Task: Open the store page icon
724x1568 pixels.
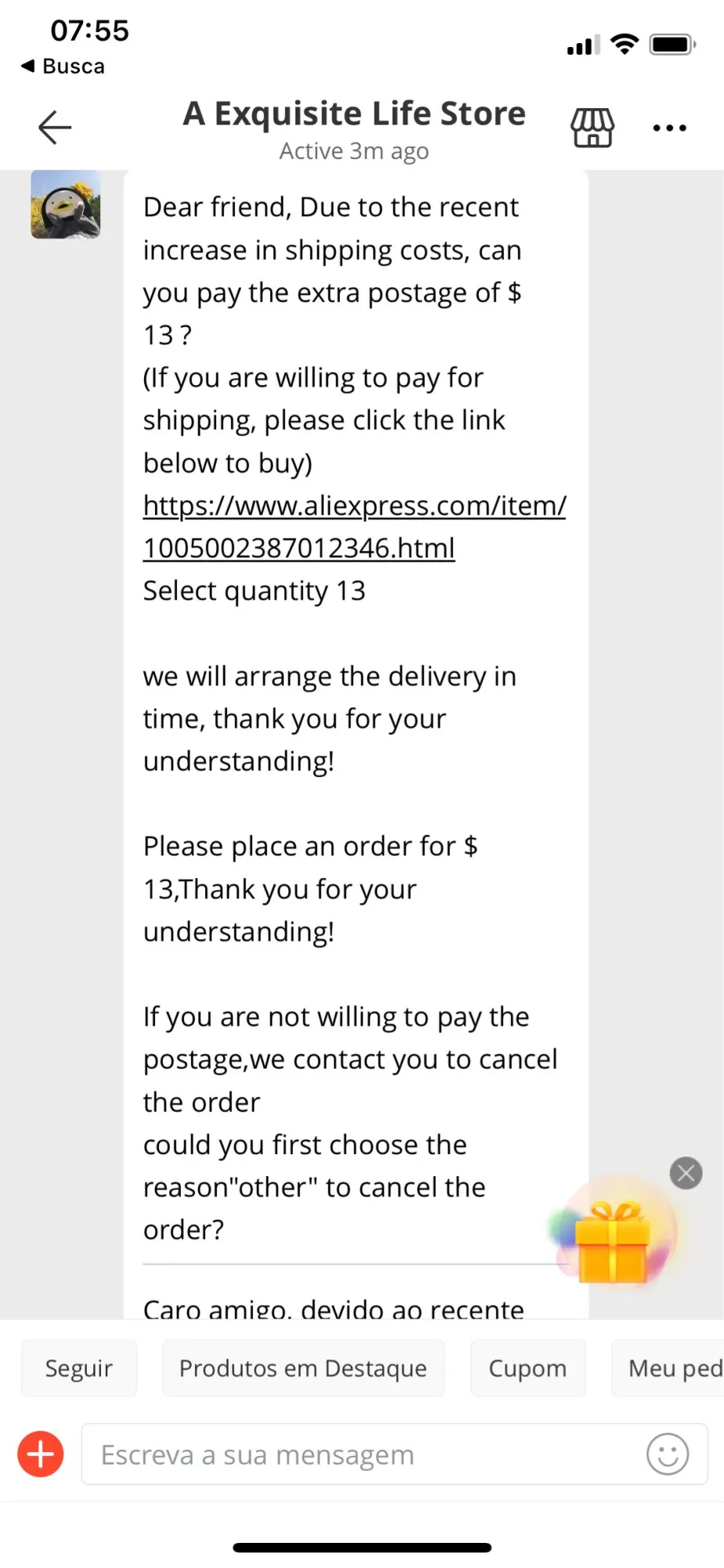Action: tap(592, 127)
